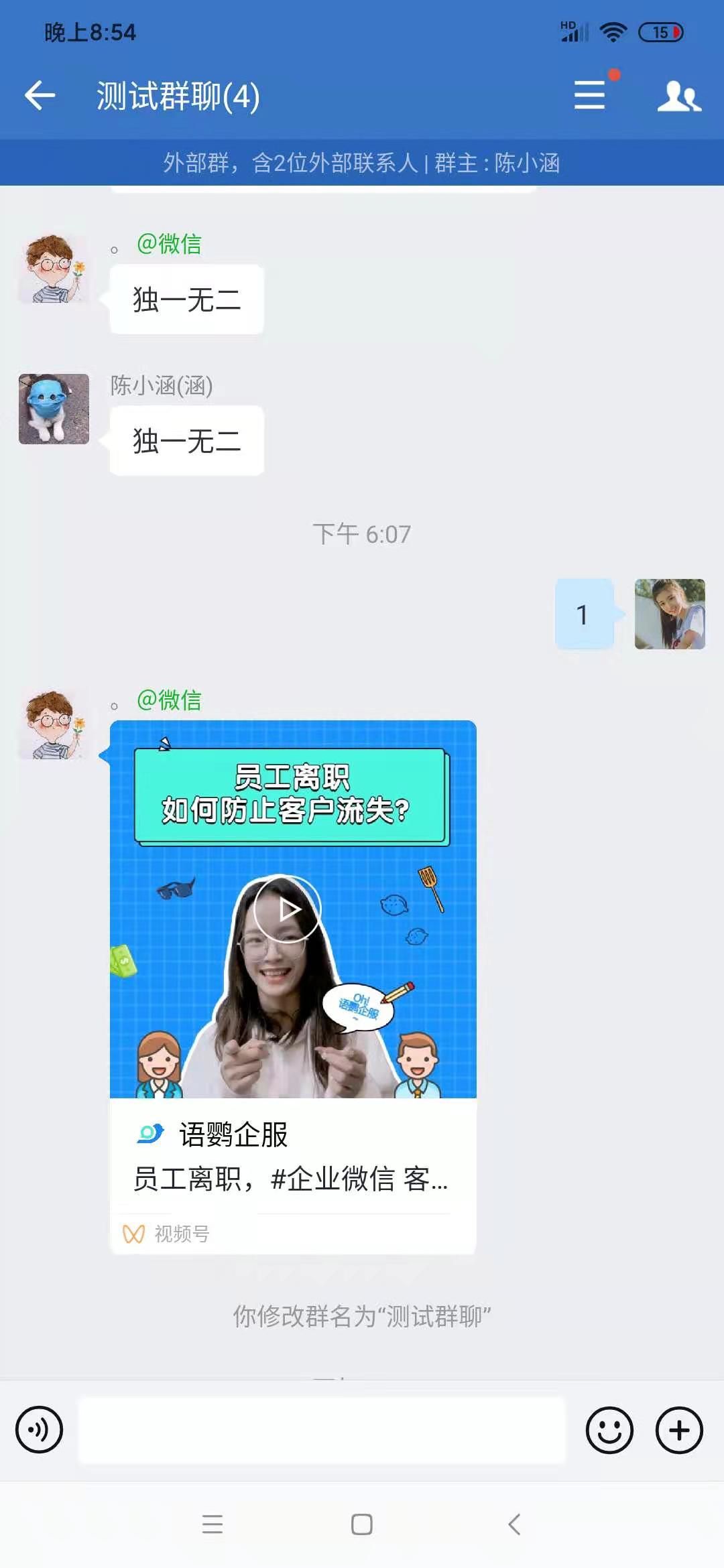
Task: Open the emoji picker
Action: (609, 1429)
